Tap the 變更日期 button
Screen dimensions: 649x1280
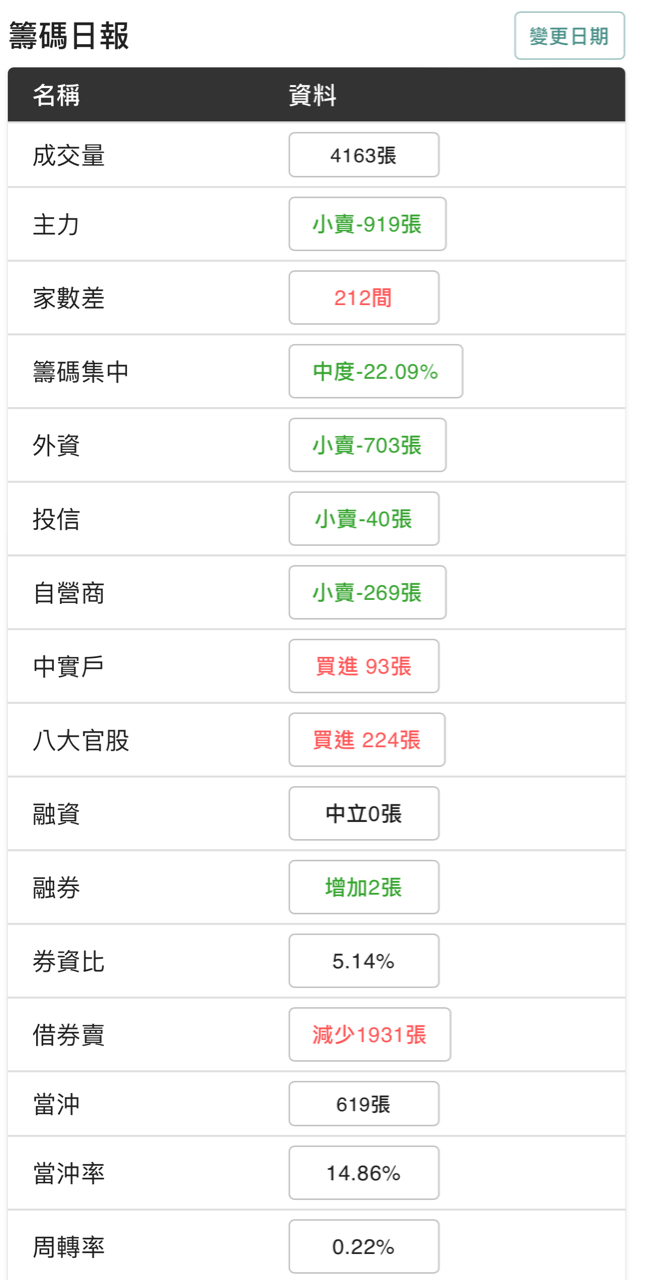pyautogui.click(x=569, y=36)
